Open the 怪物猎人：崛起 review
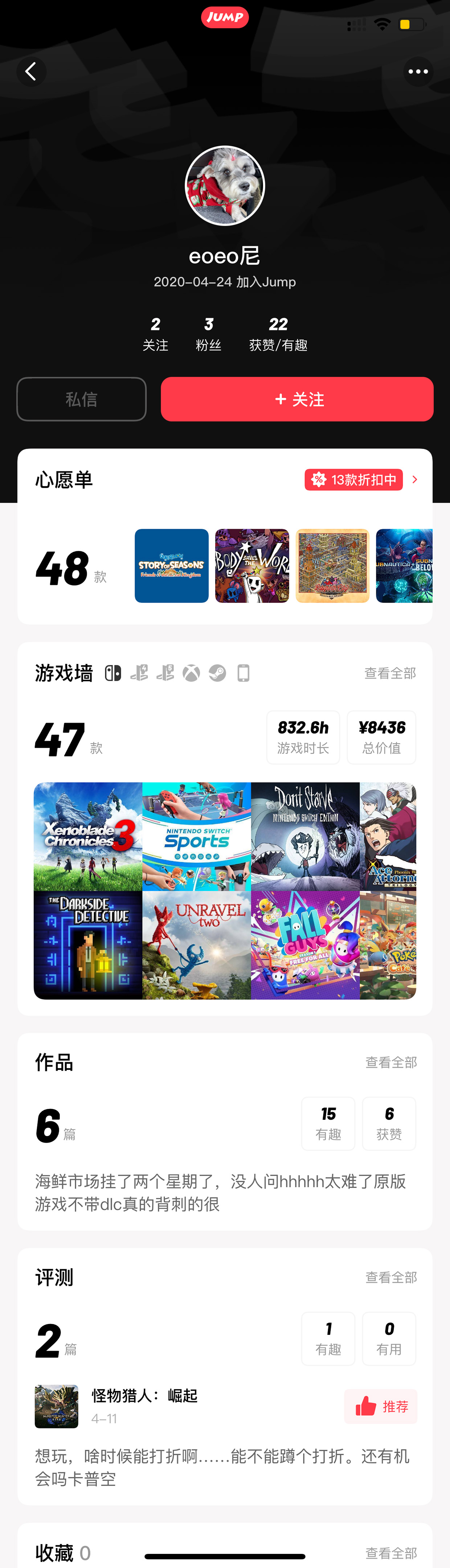Screen dimensions: 450x1568 point(144,1396)
